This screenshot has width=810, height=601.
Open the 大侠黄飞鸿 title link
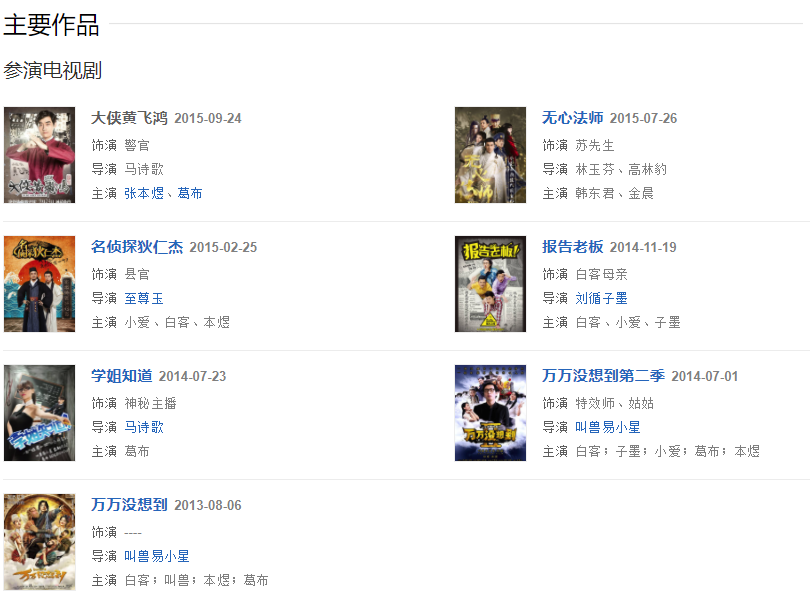tap(129, 118)
